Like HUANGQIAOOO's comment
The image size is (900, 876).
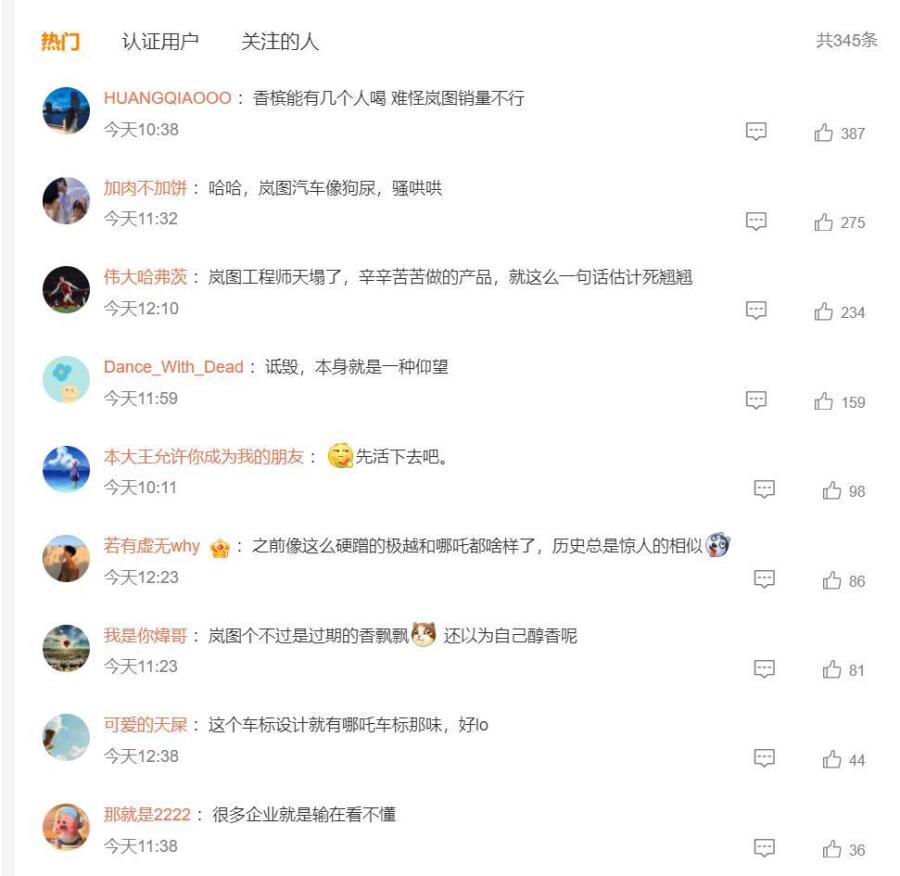point(824,133)
